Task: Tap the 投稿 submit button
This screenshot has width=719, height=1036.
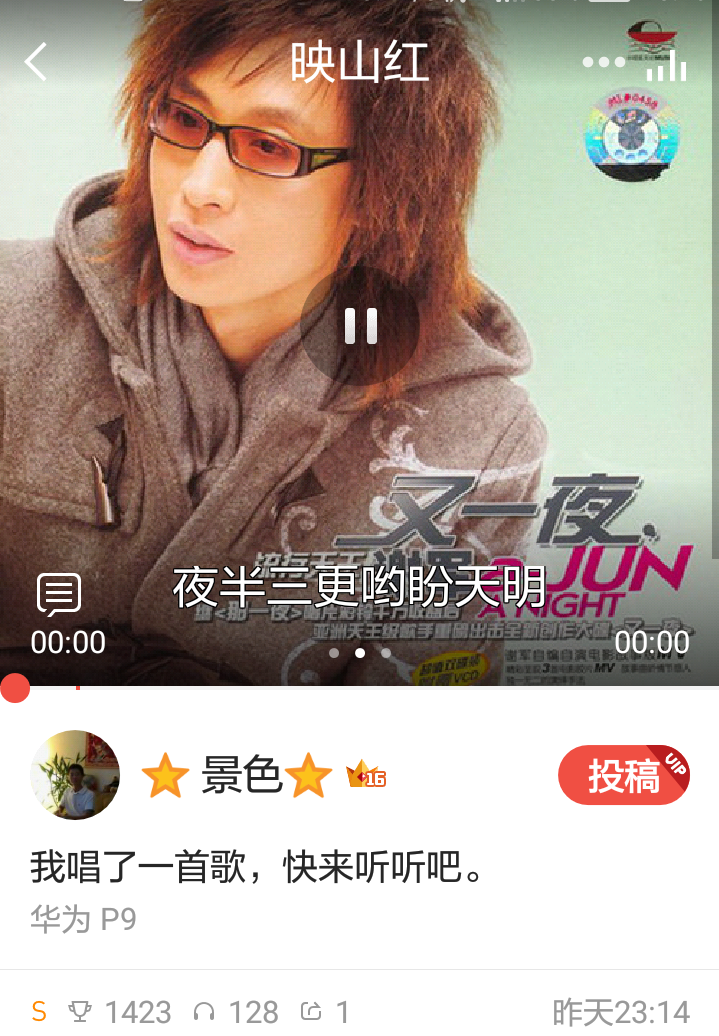Action: (x=623, y=776)
